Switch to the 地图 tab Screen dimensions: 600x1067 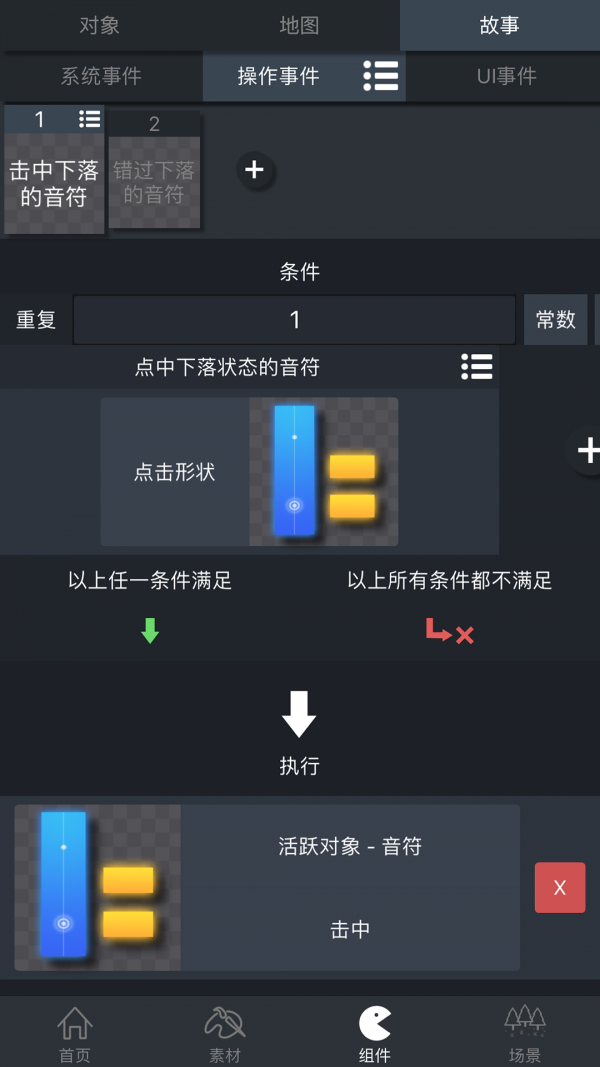coord(299,25)
